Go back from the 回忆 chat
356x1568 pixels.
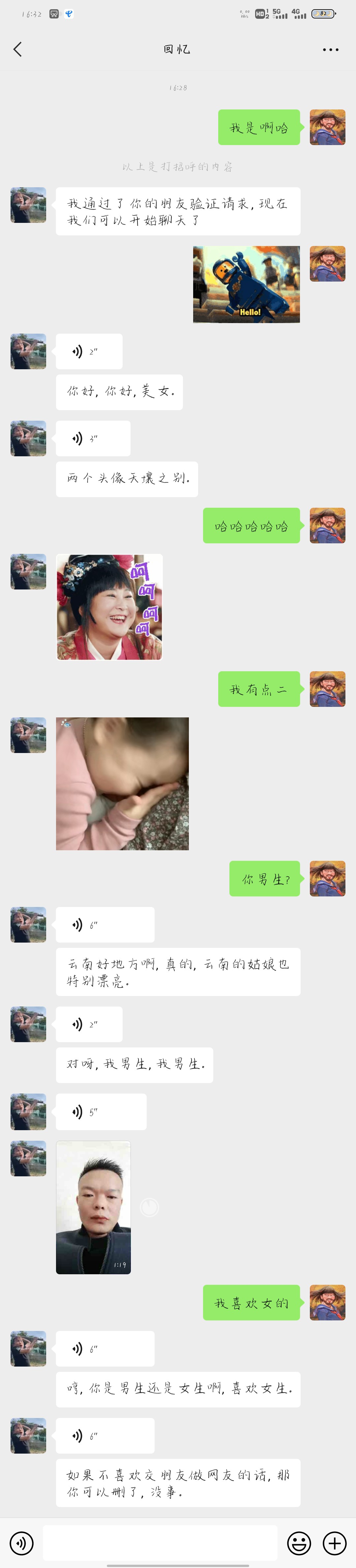click(18, 49)
